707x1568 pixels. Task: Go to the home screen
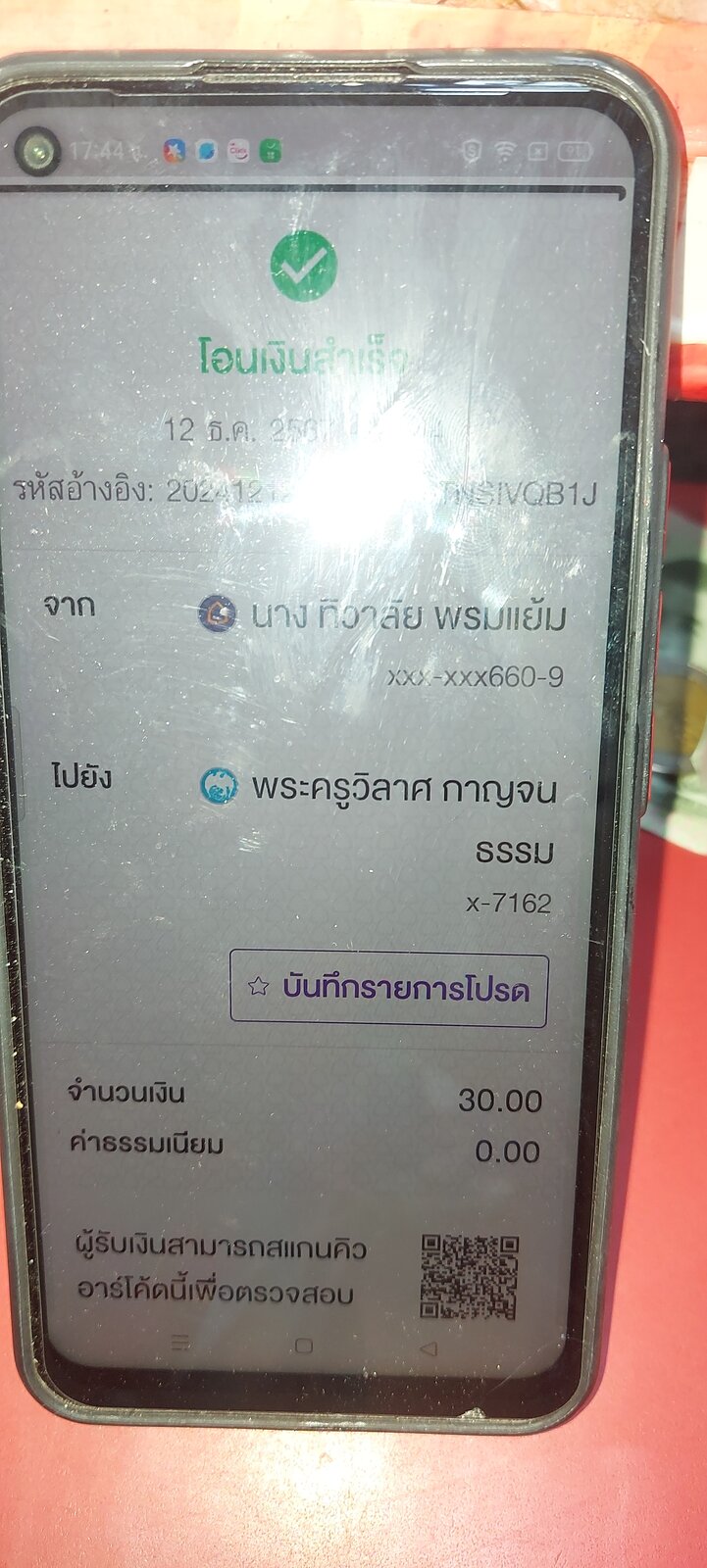click(x=304, y=1347)
